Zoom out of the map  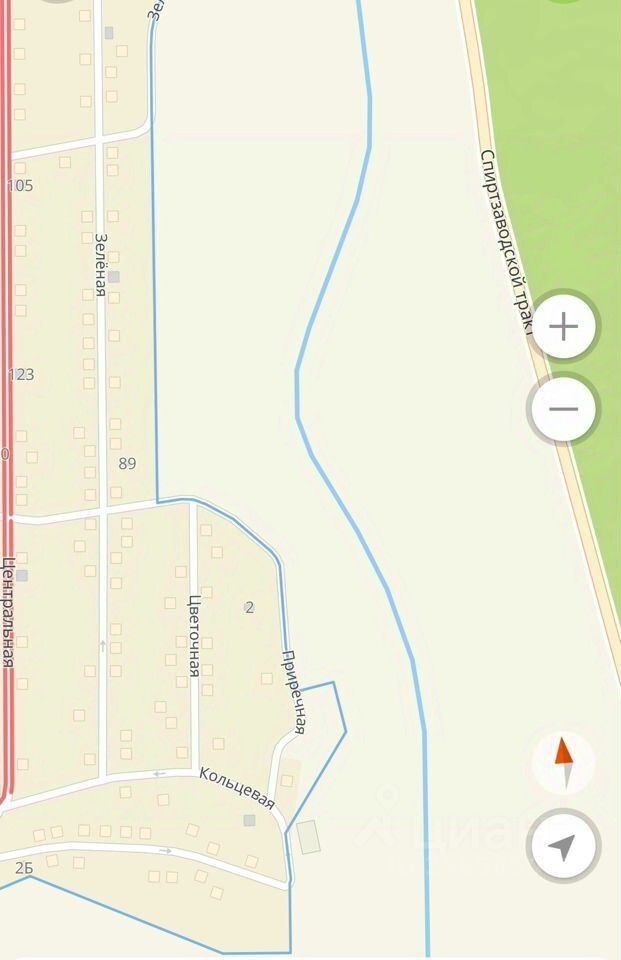[564, 409]
